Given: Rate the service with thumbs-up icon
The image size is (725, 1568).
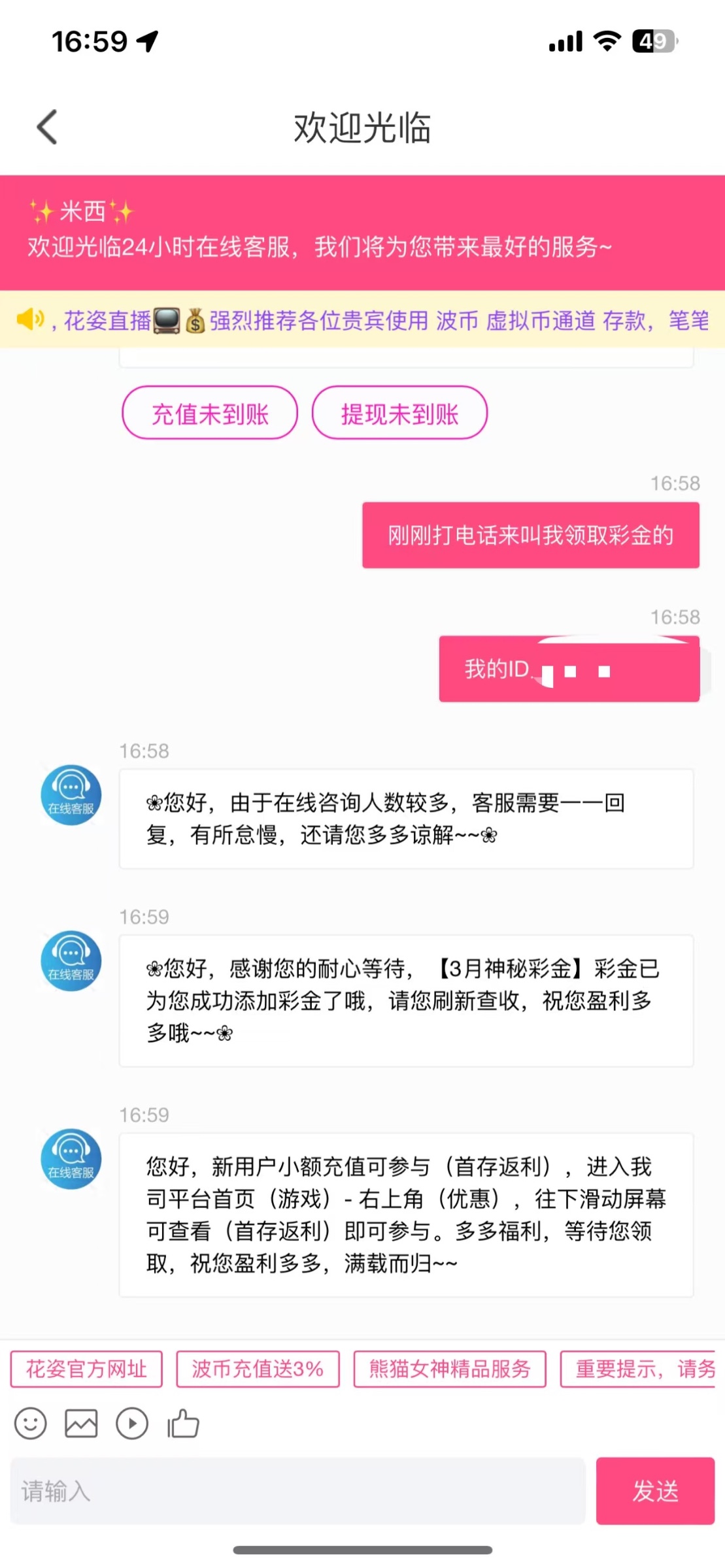Looking at the screenshot, I should (x=183, y=1424).
